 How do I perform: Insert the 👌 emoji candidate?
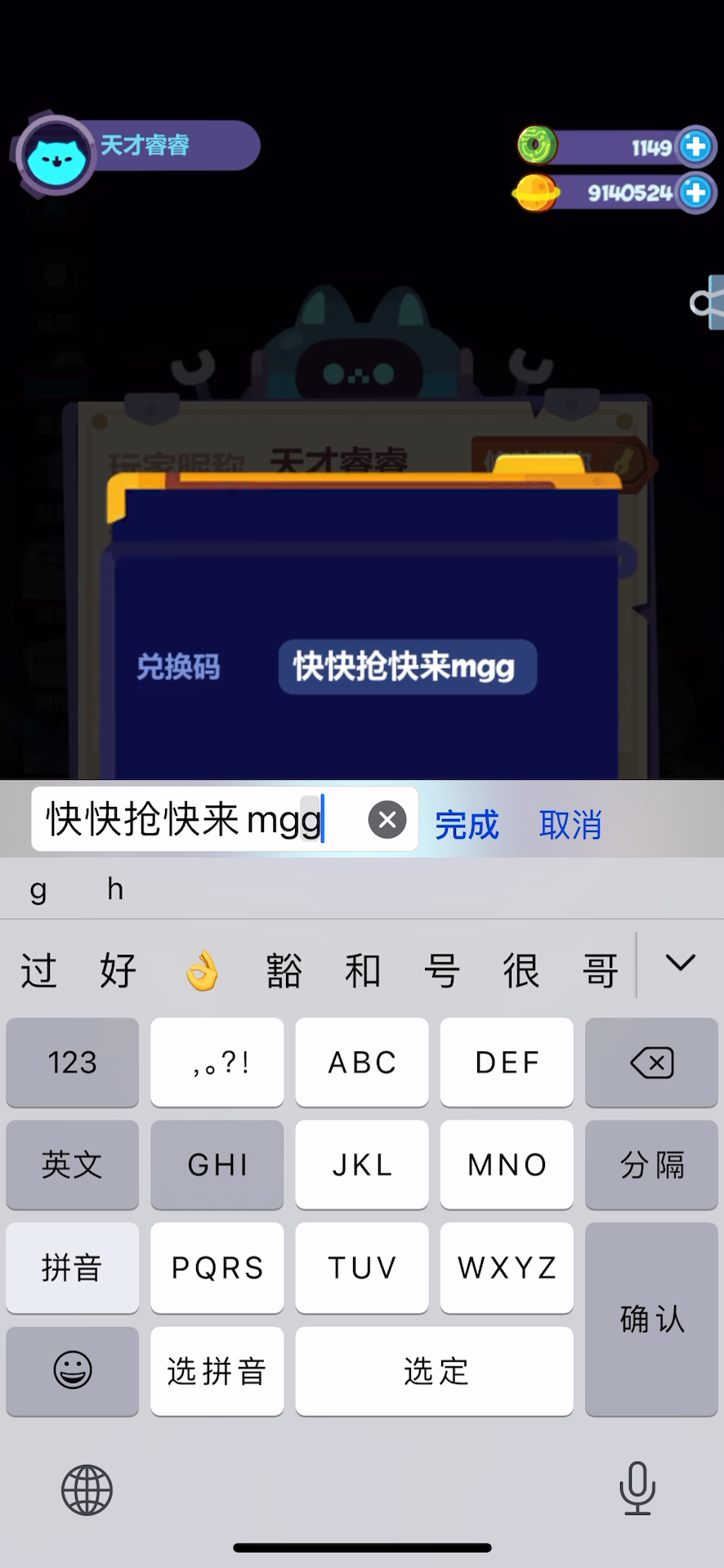(202, 970)
